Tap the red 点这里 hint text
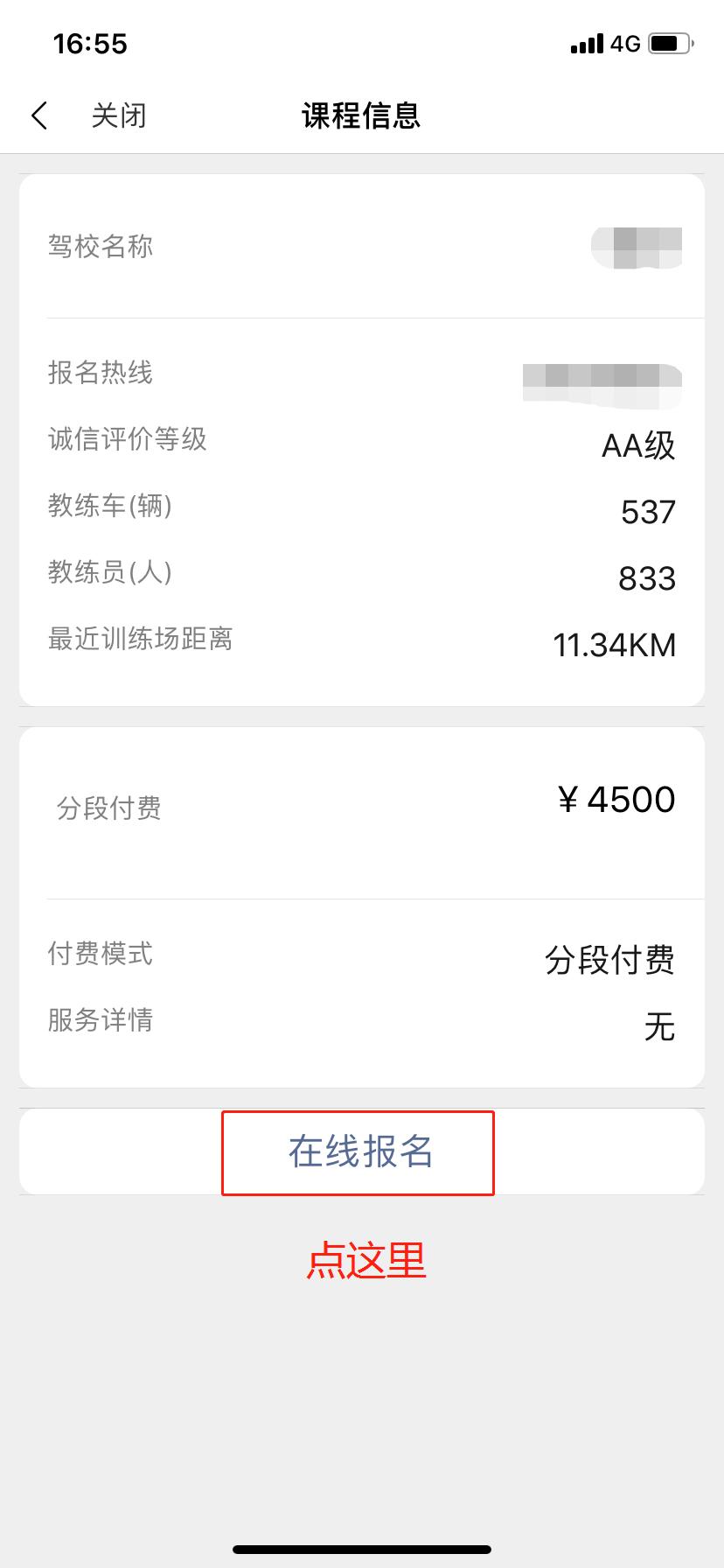Screen dimensions: 724x1568 coord(366,1260)
